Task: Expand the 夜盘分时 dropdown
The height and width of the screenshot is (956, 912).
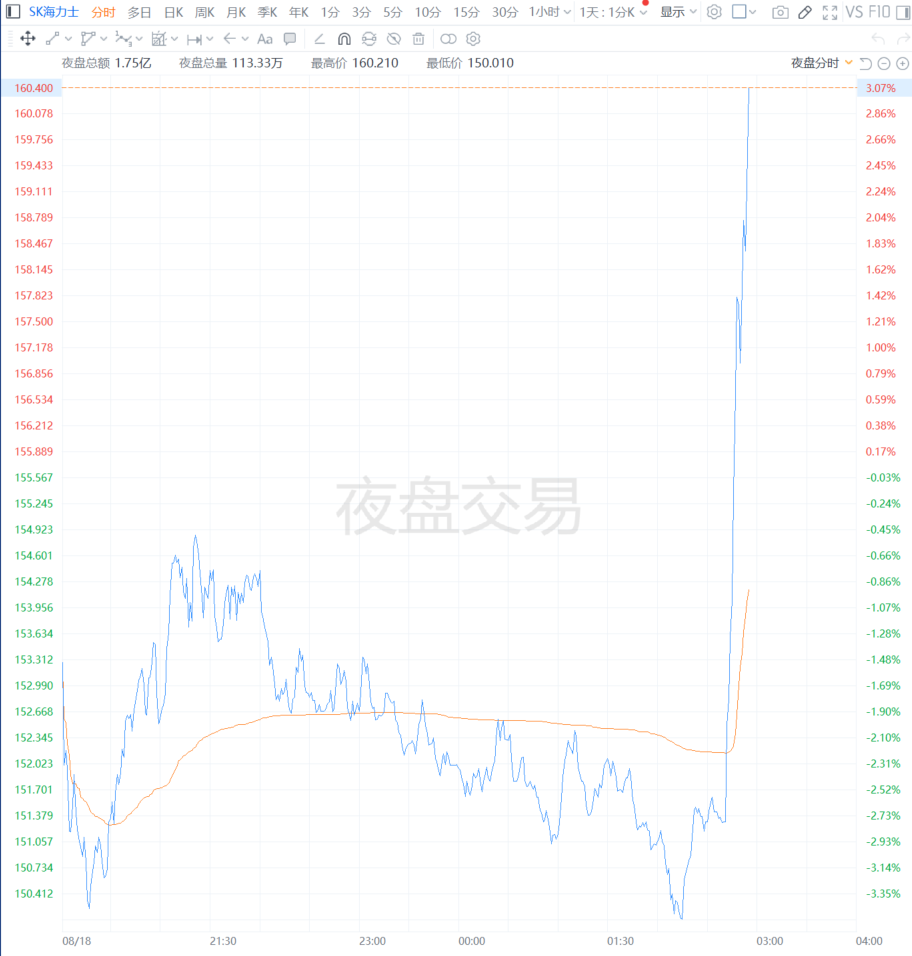Action: [821, 63]
